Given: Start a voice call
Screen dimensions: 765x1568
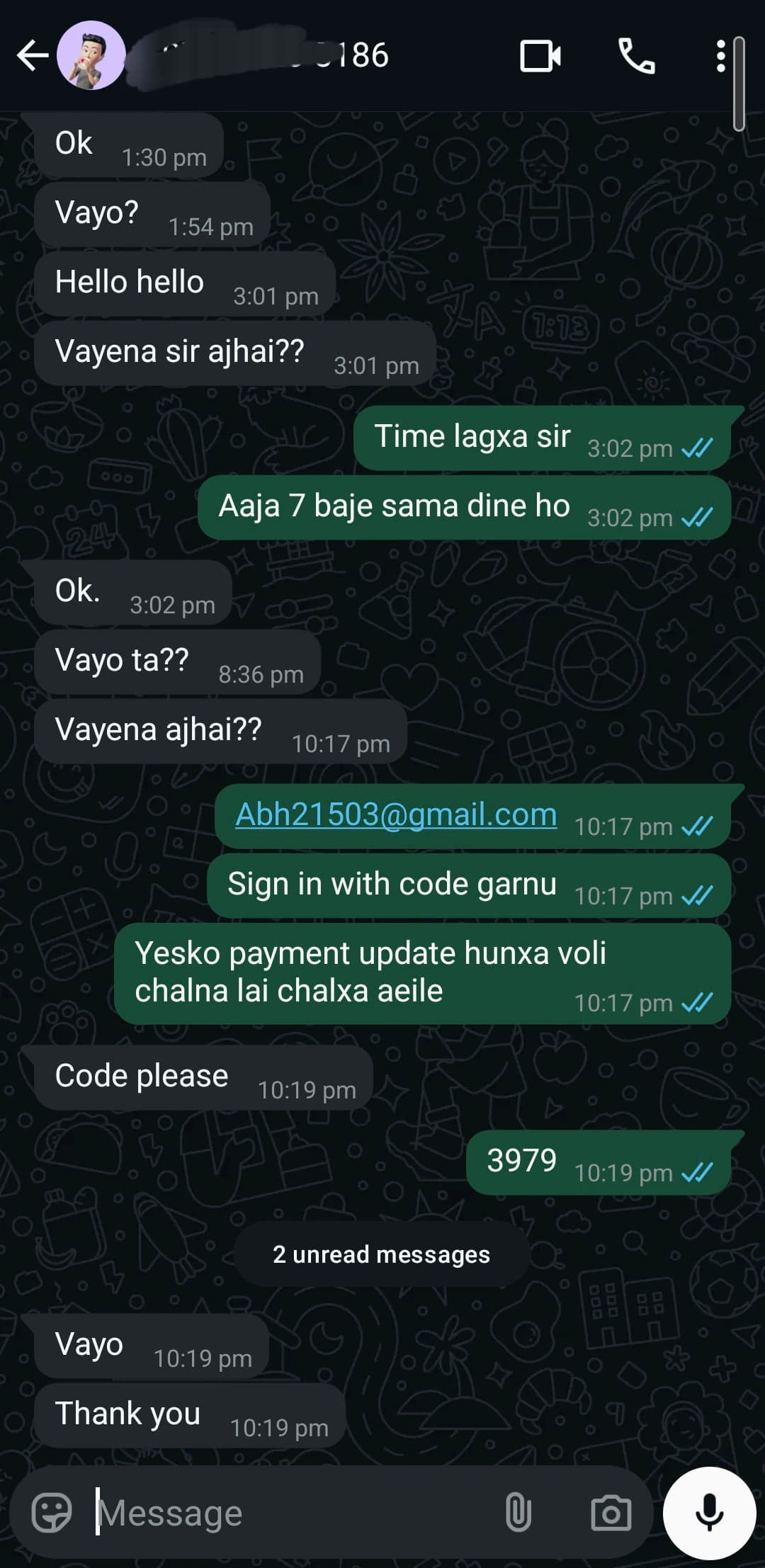Looking at the screenshot, I should click(636, 56).
